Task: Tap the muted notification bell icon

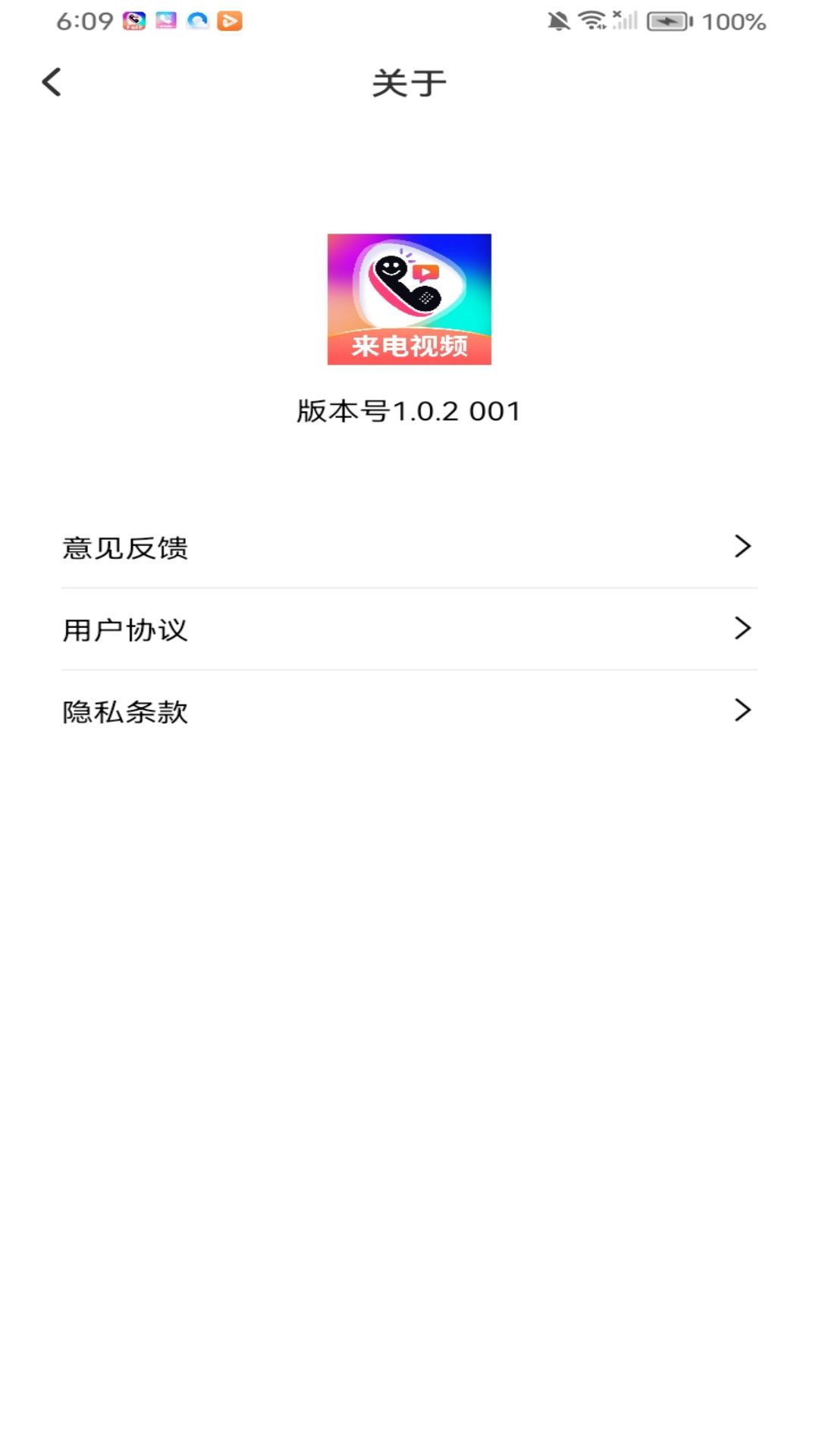Action: pyautogui.click(x=558, y=20)
